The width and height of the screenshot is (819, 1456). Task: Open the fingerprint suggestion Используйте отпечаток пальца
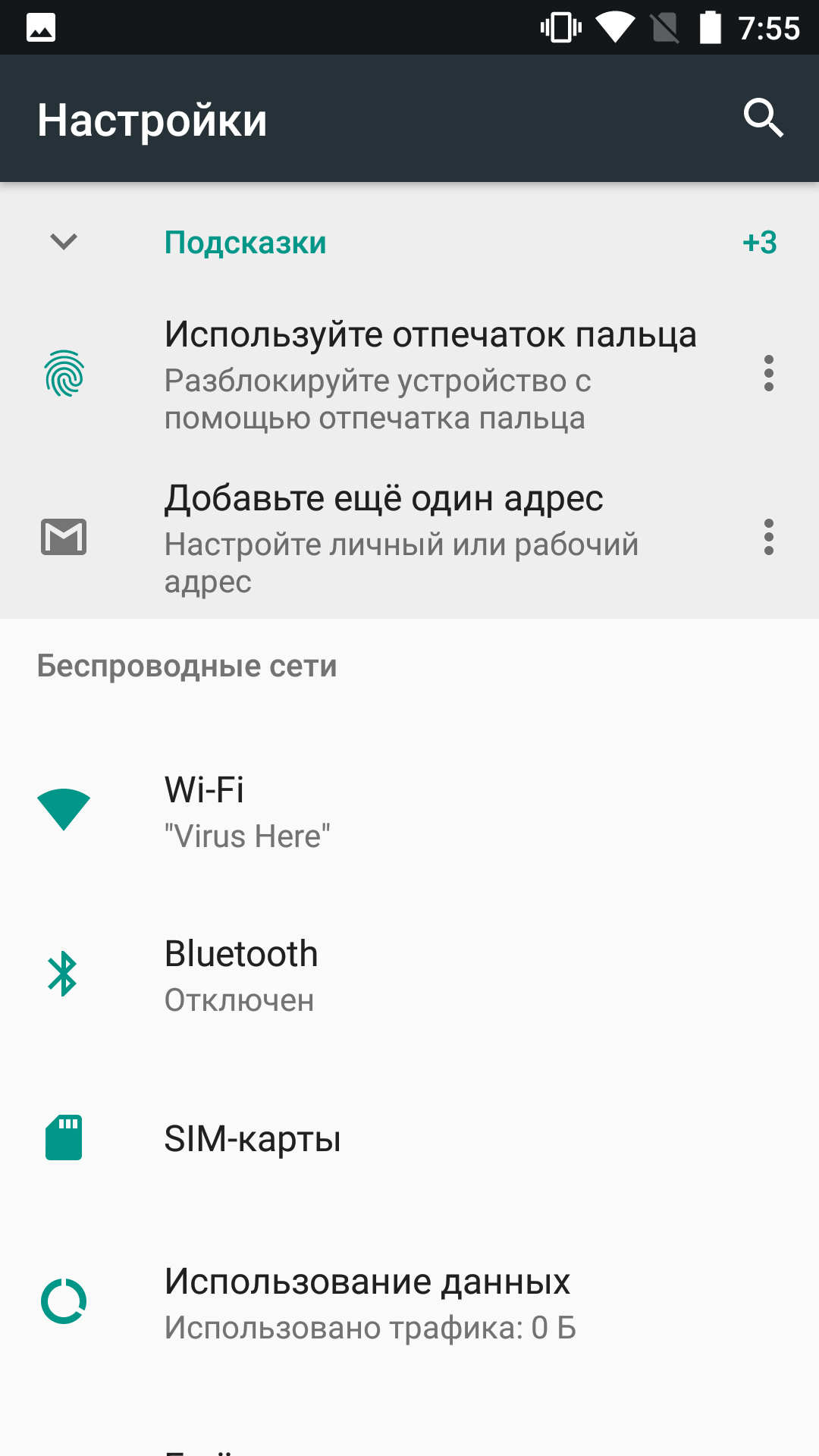429,375
